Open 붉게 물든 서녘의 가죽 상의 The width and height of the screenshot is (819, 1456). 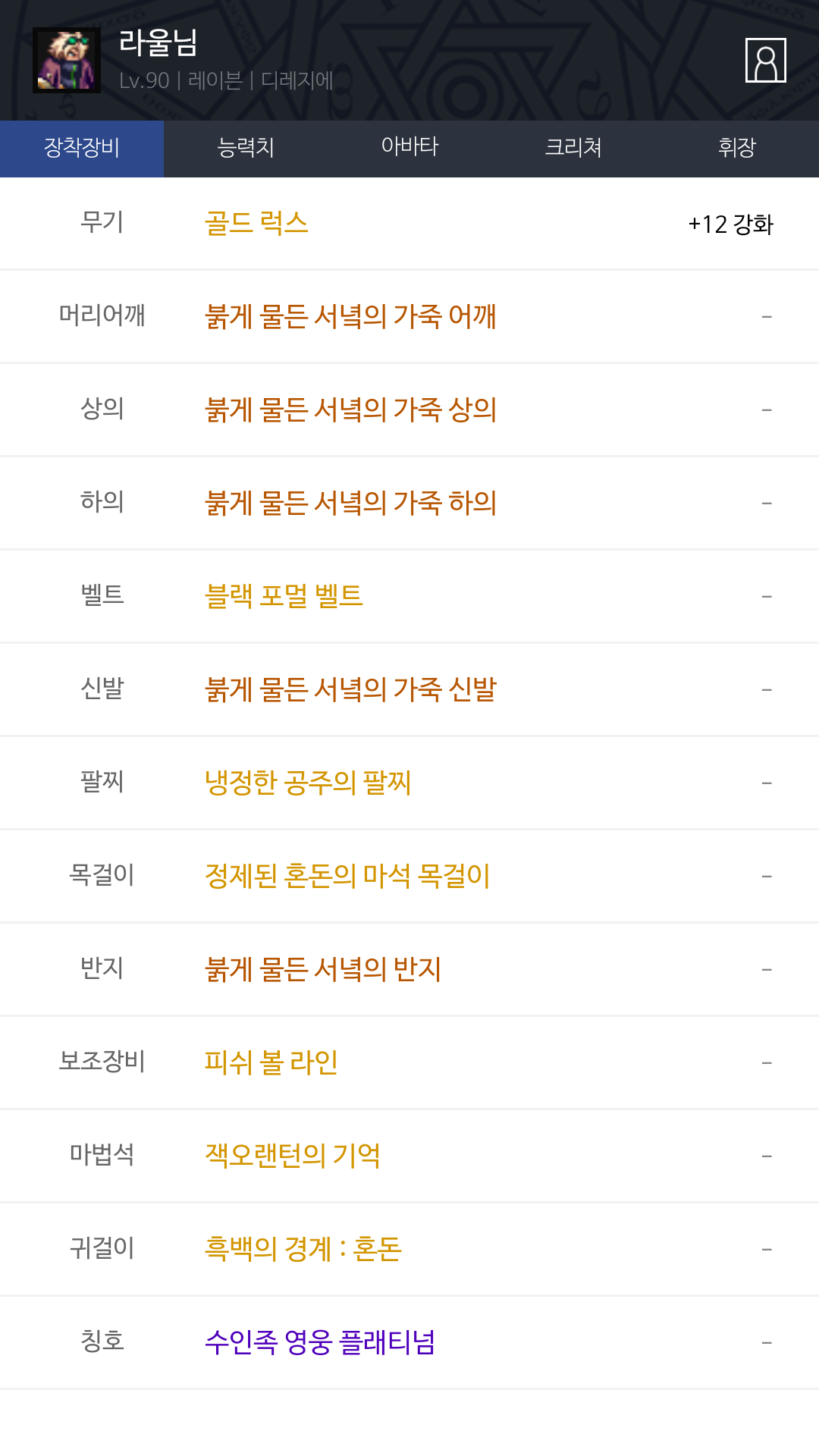coord(350,409)
